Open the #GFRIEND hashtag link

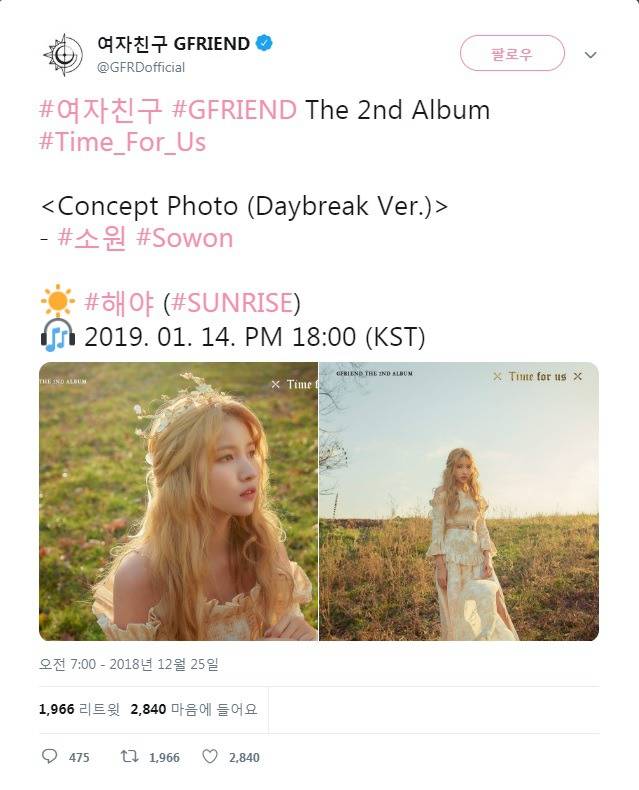click(234, 109)
